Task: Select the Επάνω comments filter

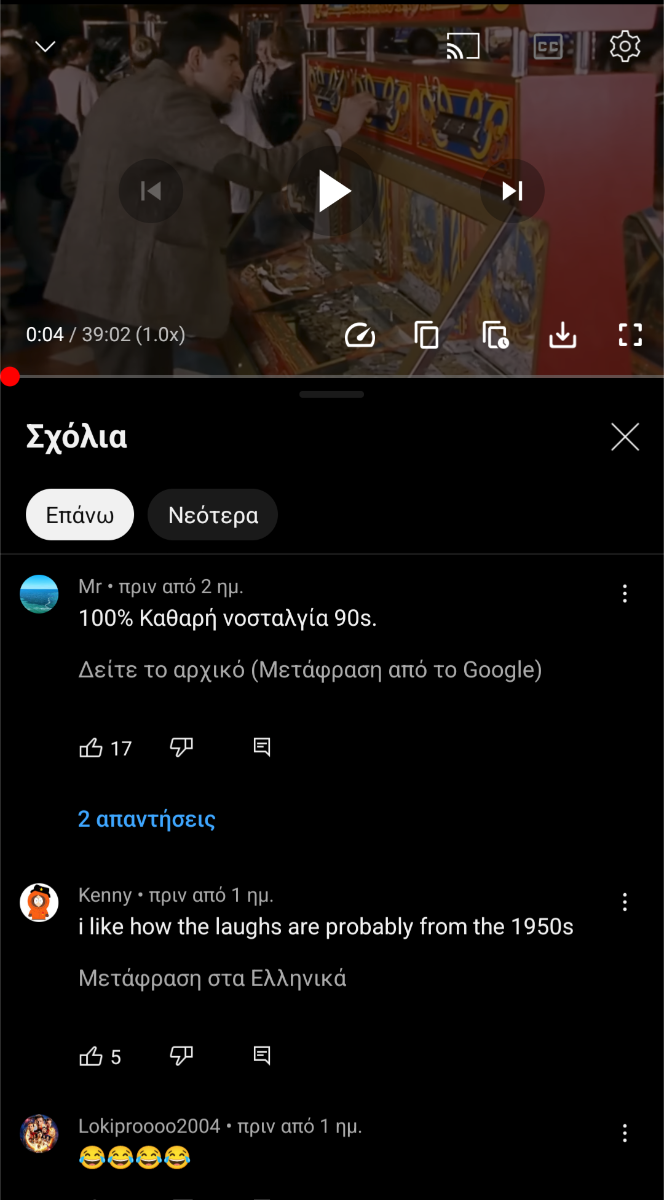Action: [80, 515]
